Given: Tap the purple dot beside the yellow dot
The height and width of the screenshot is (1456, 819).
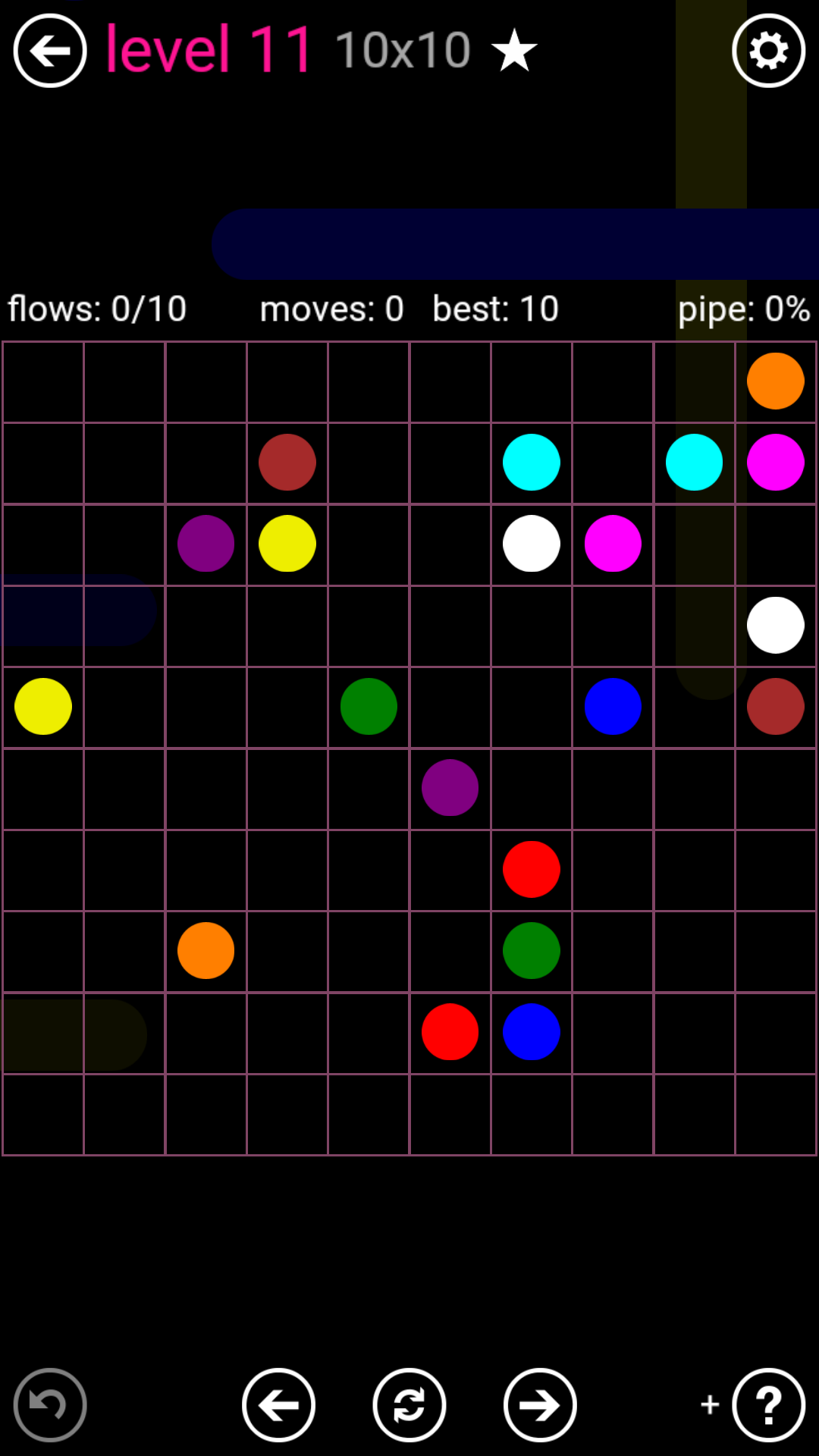Looking at the screenshot, I should coord(206,544).
